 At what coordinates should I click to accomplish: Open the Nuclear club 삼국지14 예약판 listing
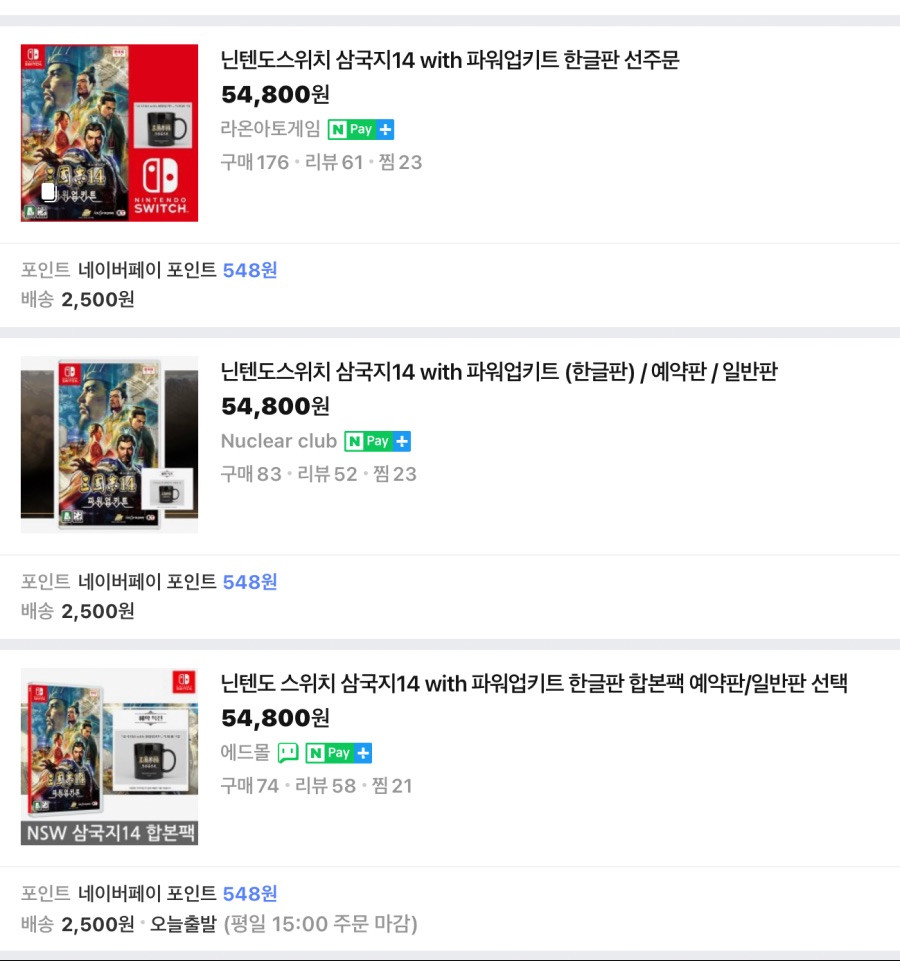[109, 444]
